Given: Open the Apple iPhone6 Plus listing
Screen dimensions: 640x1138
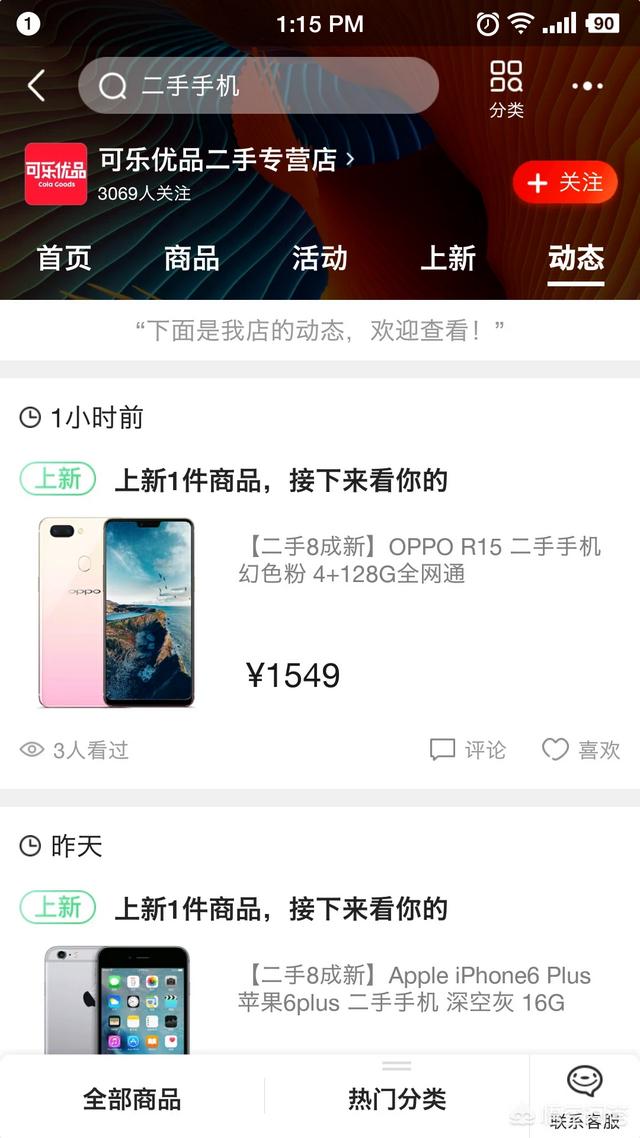Looking at the screenshot, I should tap(414, 988).
